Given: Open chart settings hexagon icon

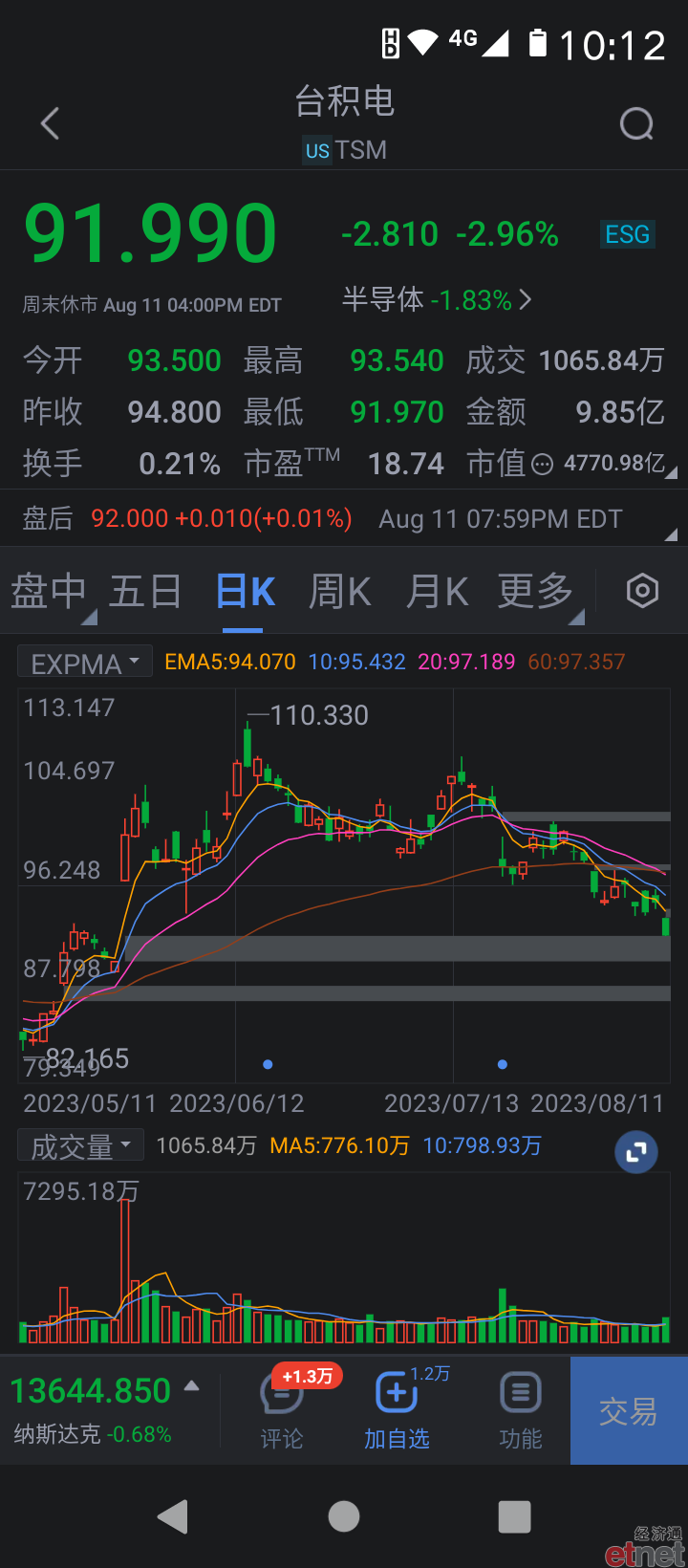Looking at the screenshot, I should pyautogui.click(x=642, y=591).
